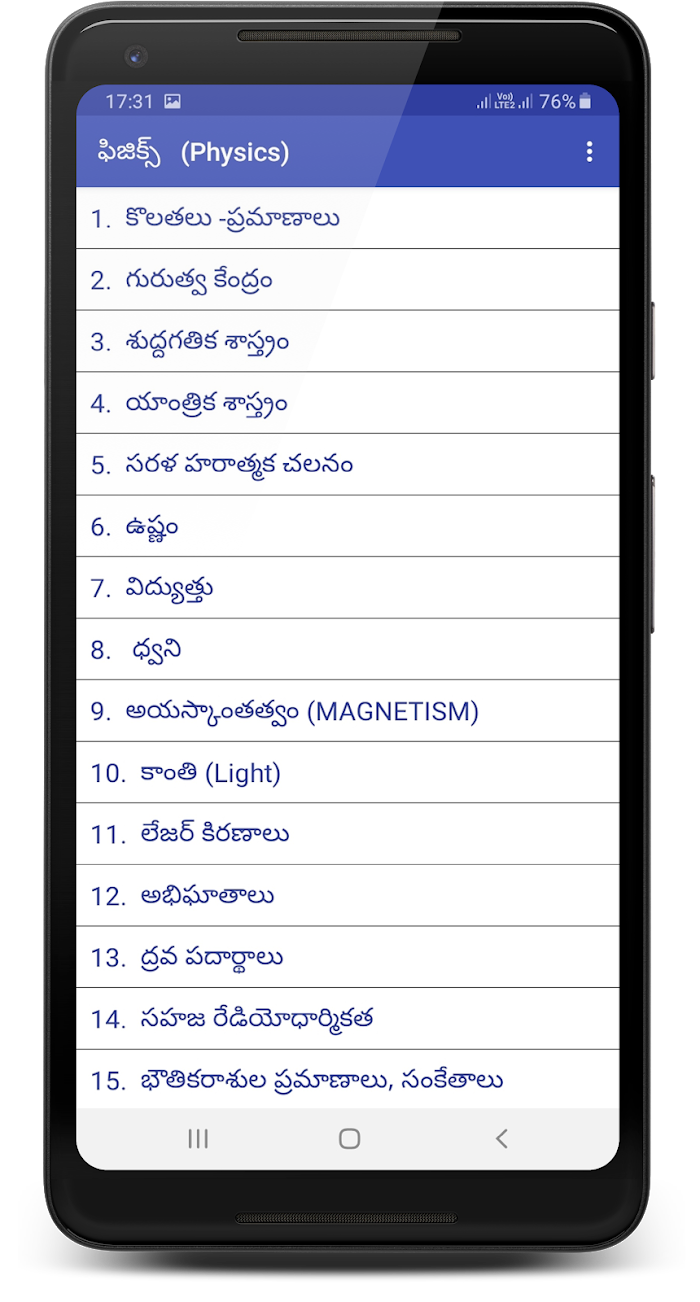This screenshot has width=700, height=1302.
Task: Open the three-dot overflow menu
Action: click(x=589, y=152)
